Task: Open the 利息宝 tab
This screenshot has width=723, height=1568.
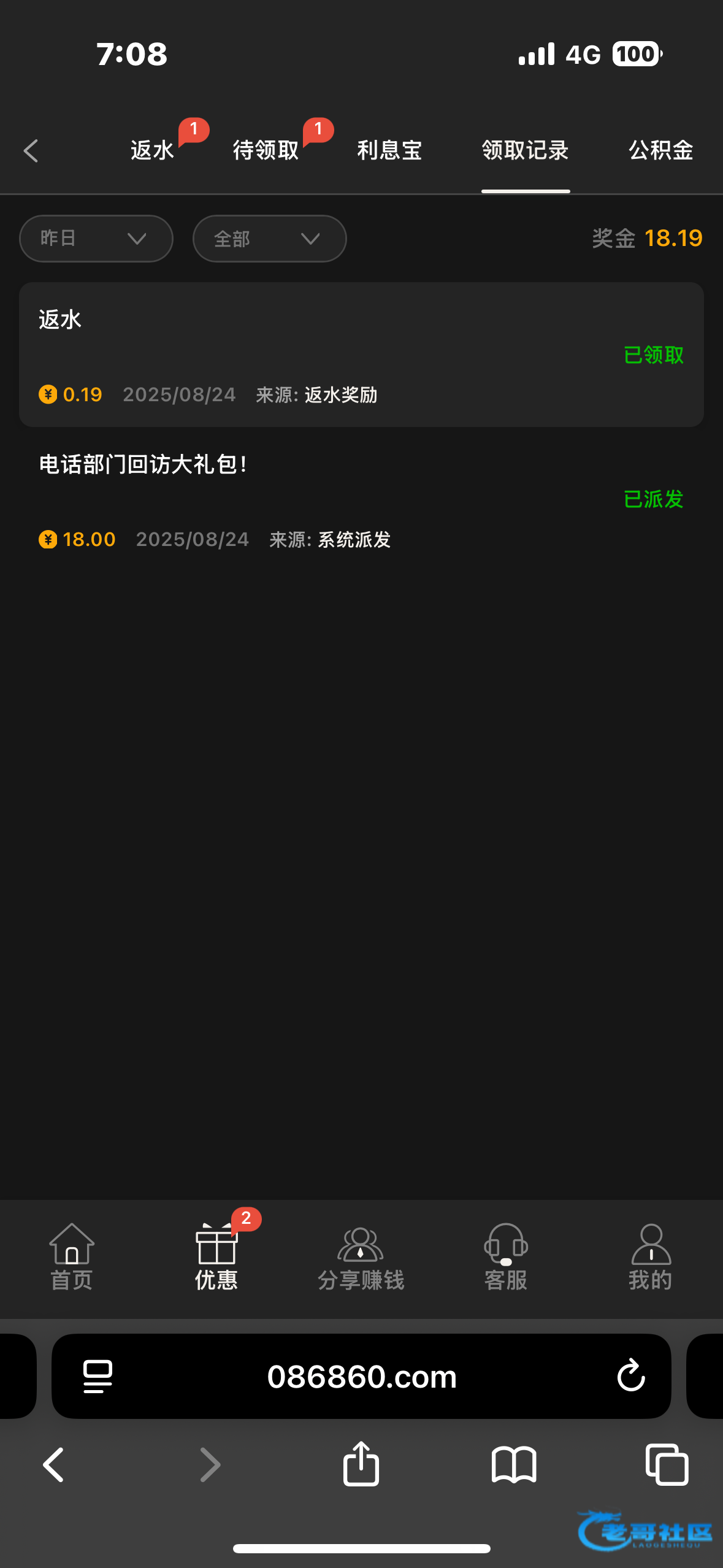Action: tap(389, 150)
